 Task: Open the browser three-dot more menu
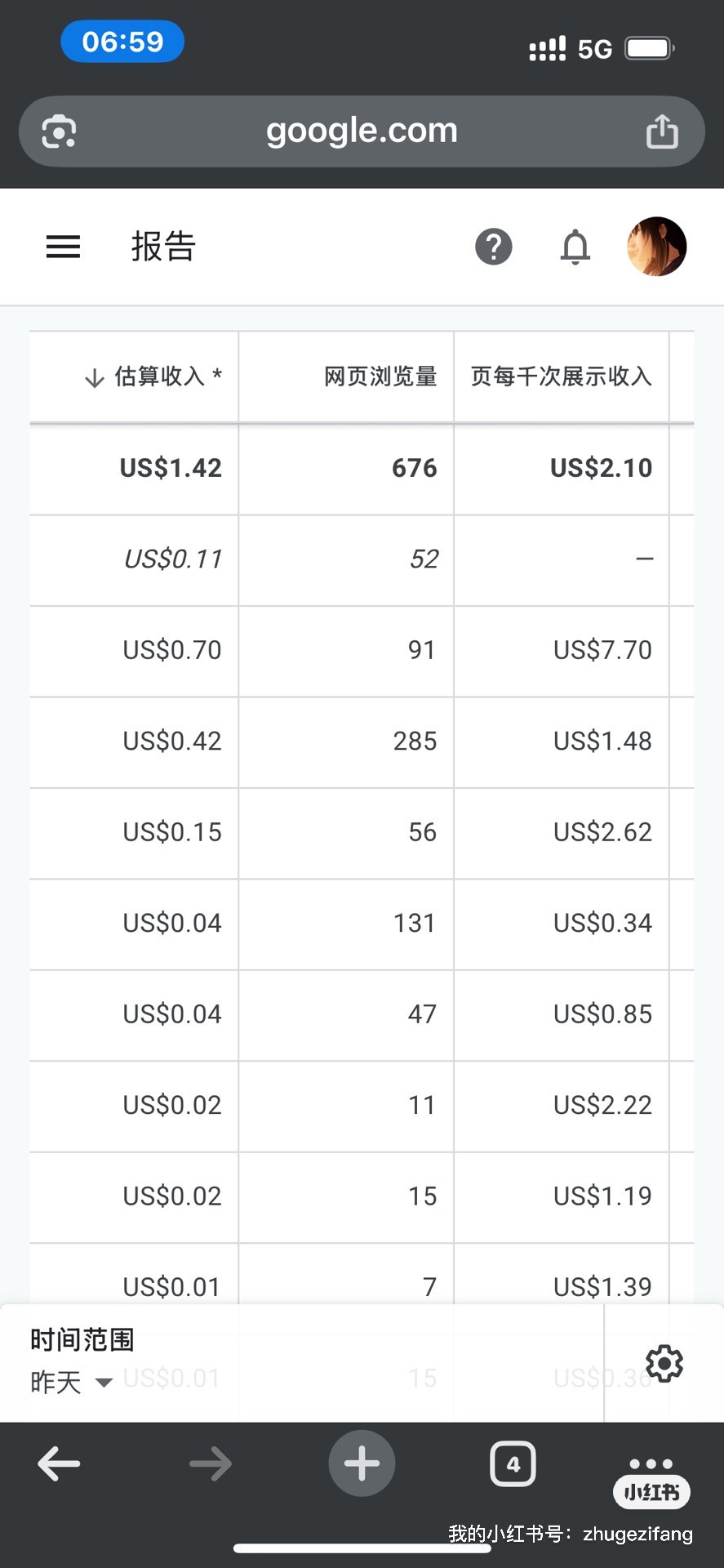click(x=651, y=1463)
